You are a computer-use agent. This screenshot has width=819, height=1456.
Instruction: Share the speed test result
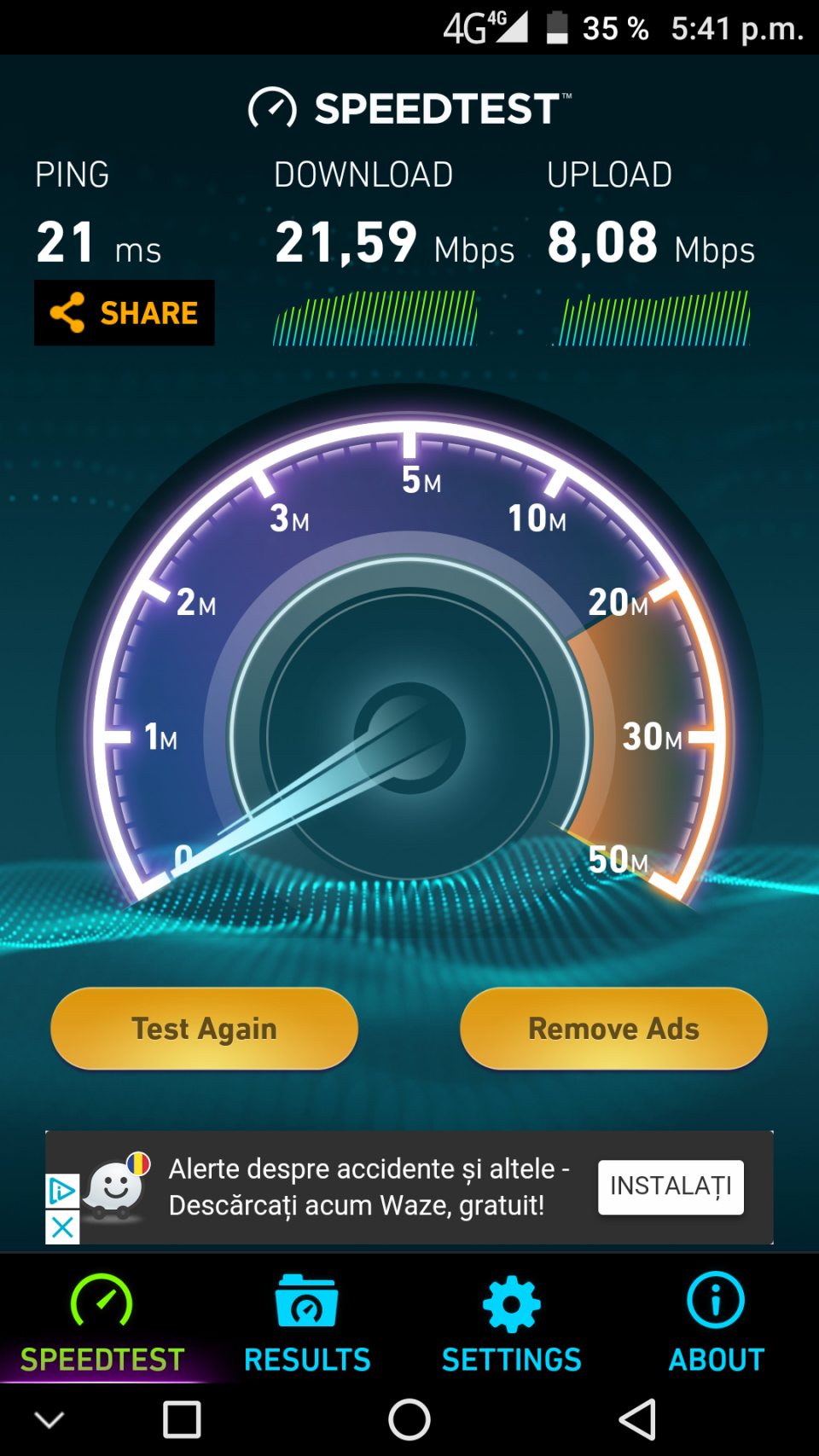(x=125, y=313)
